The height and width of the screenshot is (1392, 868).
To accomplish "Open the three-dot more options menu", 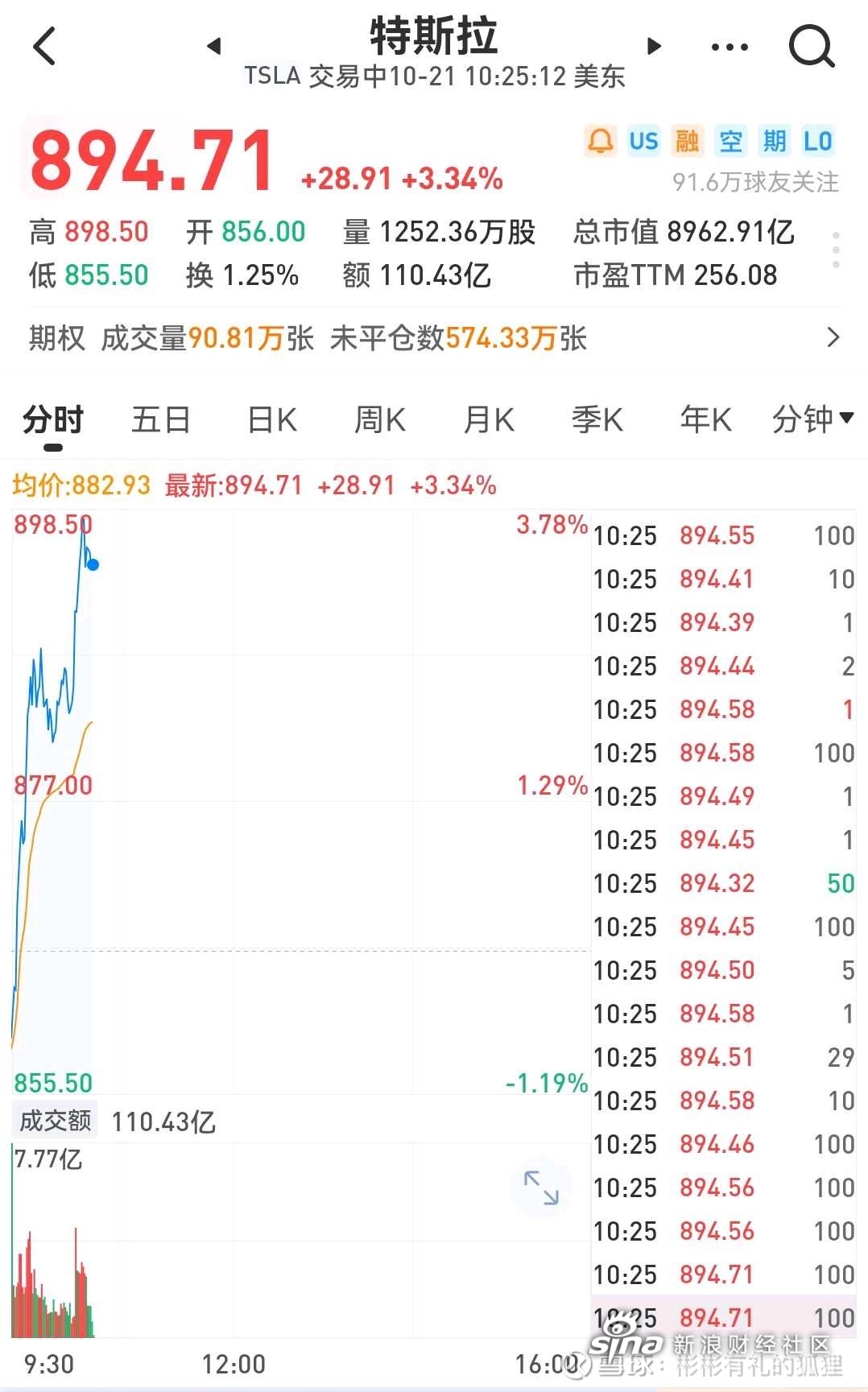I will 730,47.
